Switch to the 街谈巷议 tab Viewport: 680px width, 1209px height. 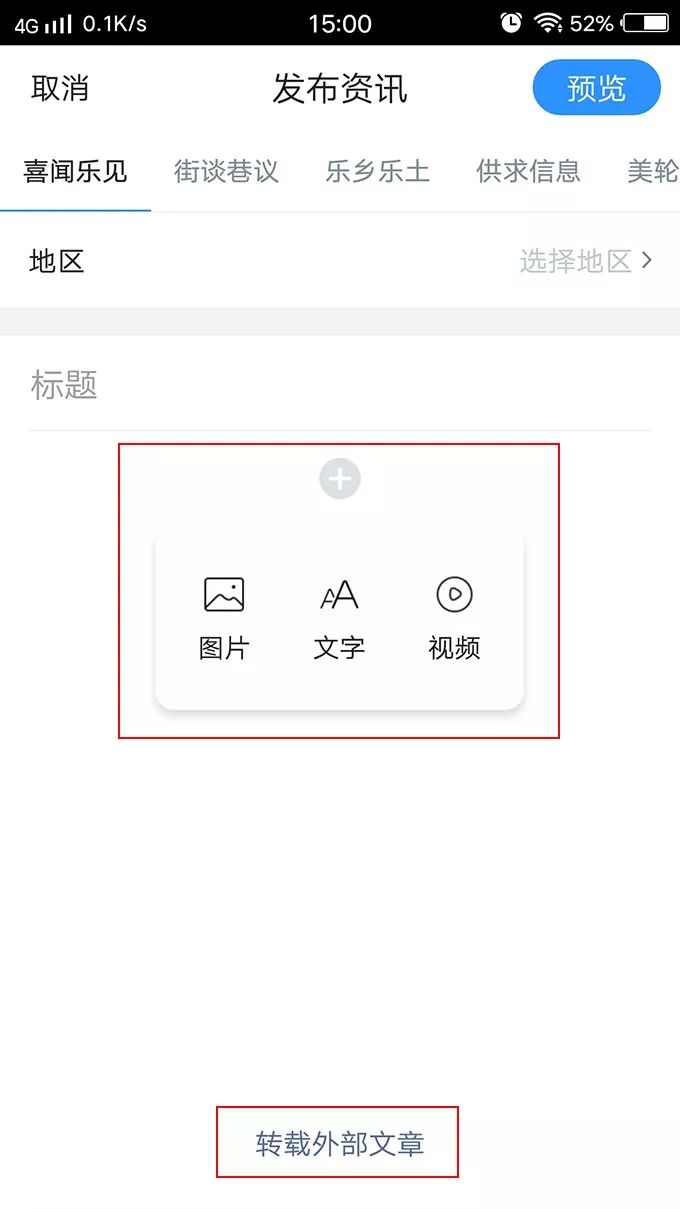[226, 171]
